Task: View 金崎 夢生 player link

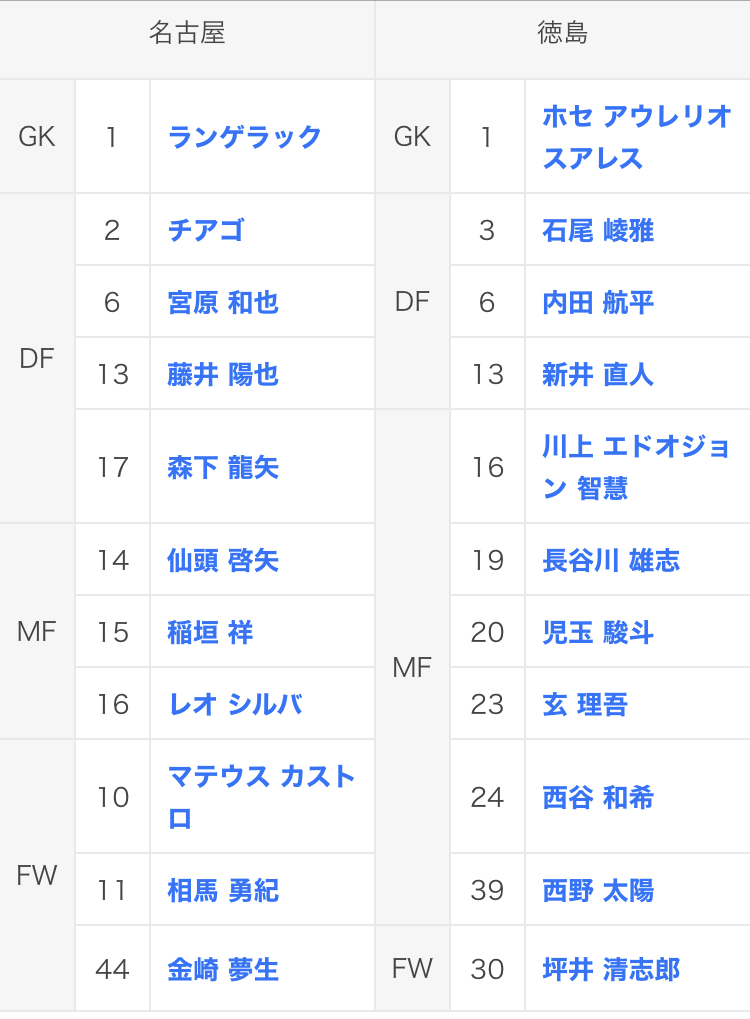Action: (x=223, y=970)
